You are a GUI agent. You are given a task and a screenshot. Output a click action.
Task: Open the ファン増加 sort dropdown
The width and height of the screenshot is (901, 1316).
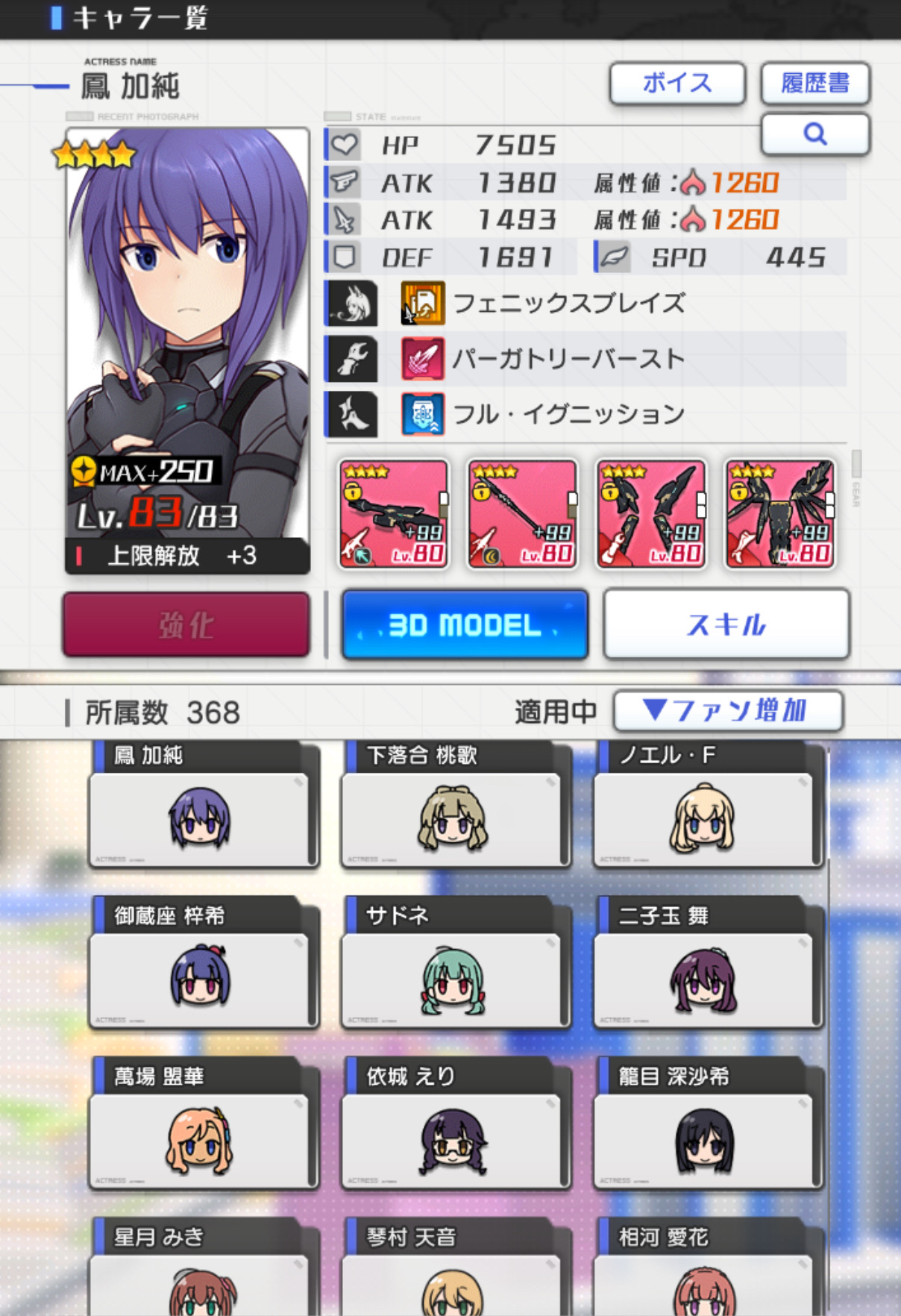(728, 710)
